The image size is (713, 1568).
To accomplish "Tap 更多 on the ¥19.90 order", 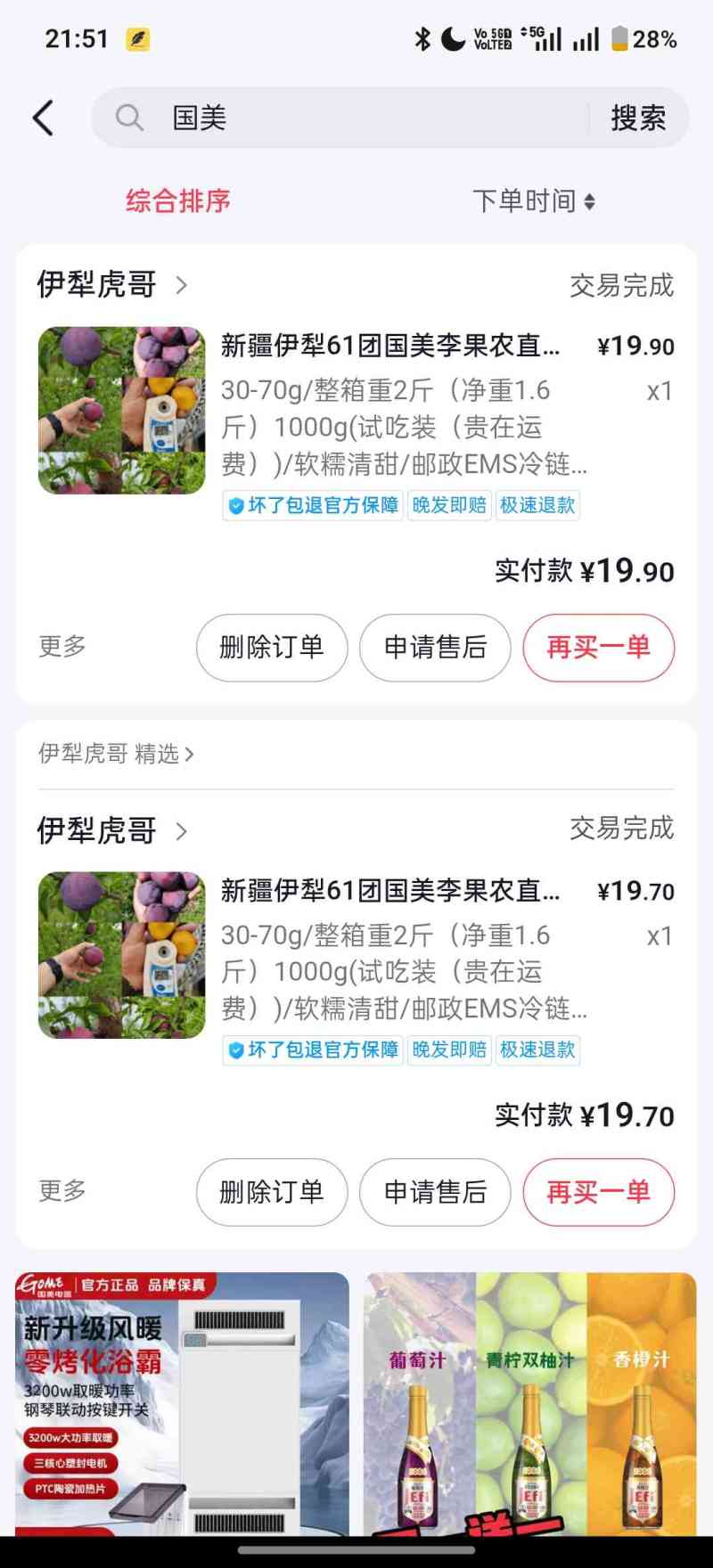I will (62, 647).
